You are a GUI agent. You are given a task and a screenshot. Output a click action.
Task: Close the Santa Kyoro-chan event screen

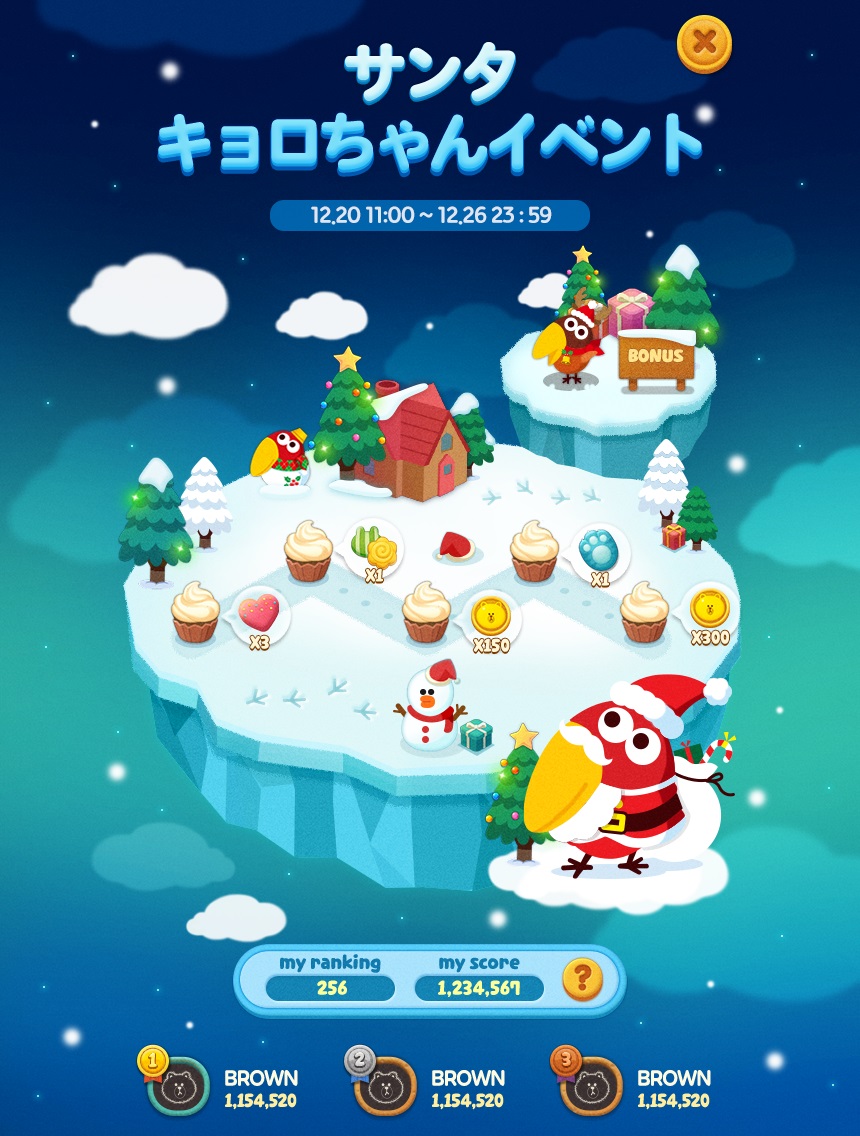704,44
